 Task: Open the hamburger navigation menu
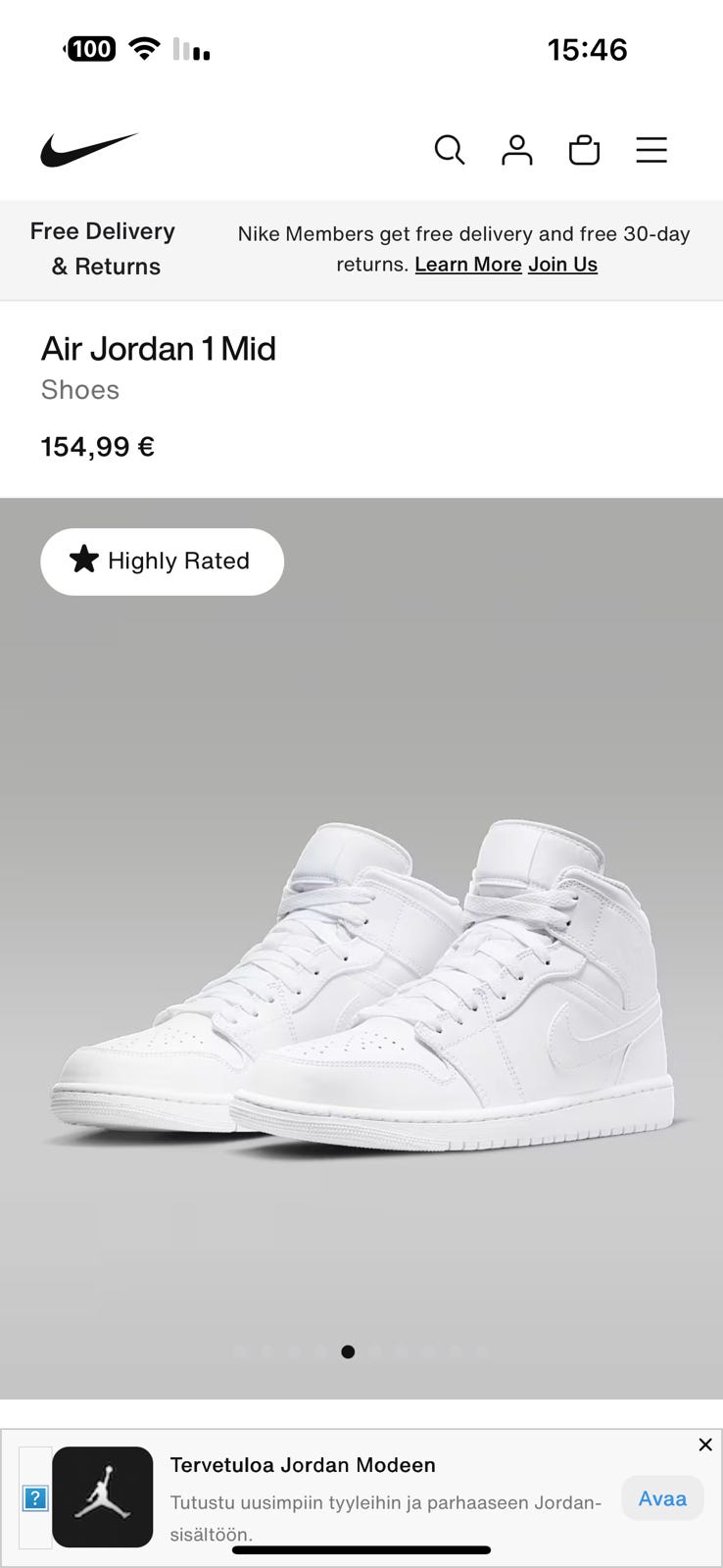651,150
